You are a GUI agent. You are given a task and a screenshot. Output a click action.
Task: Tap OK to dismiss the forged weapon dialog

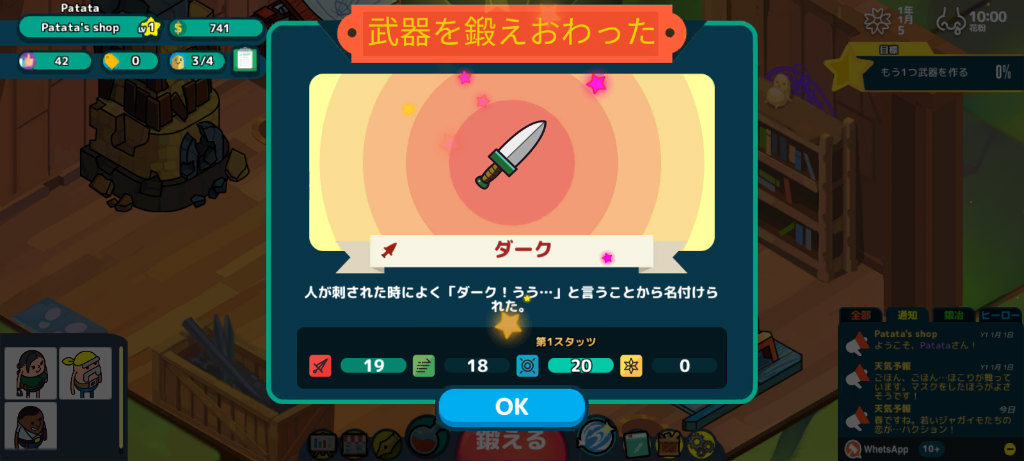[x=511, y=407]
